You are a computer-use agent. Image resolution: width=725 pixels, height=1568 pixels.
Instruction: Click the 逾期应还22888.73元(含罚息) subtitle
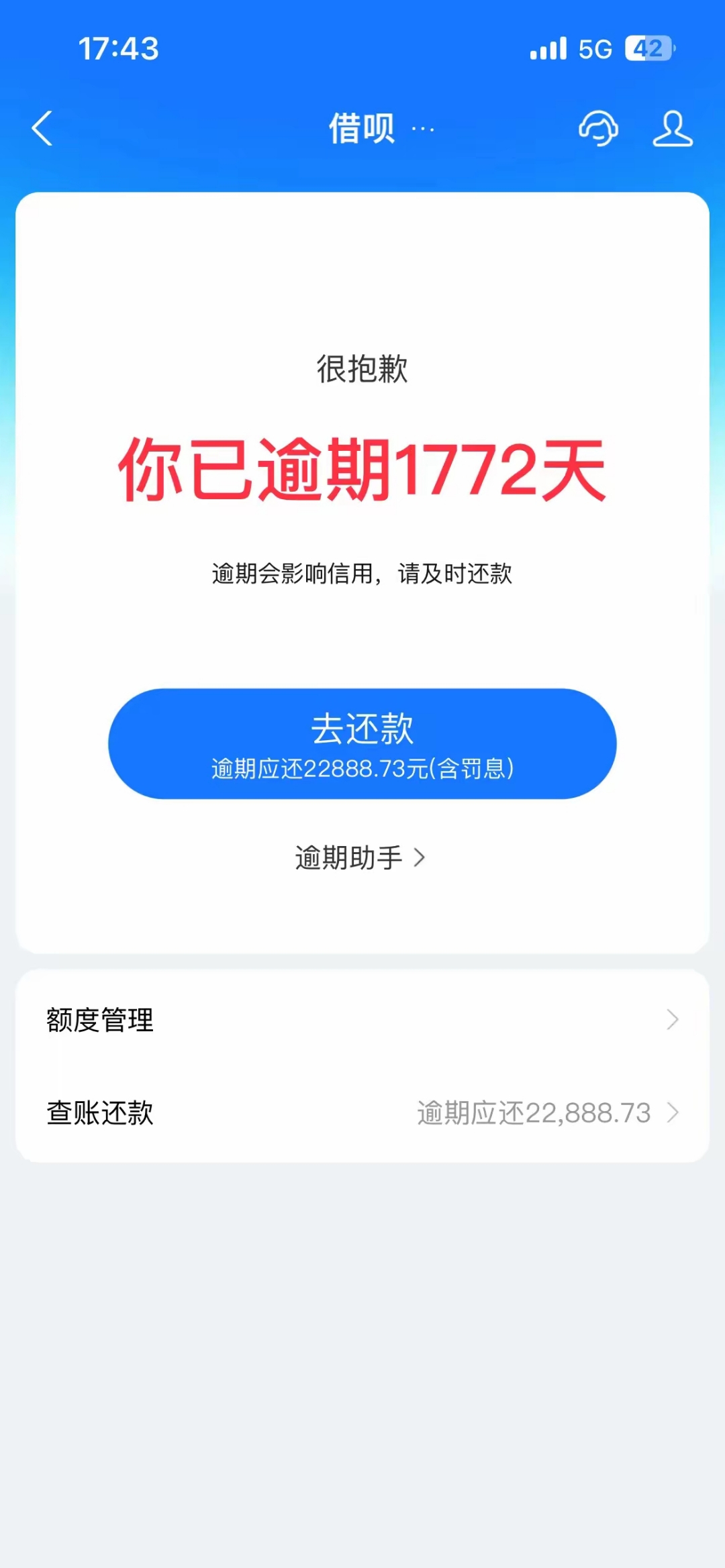coord(362,770)
